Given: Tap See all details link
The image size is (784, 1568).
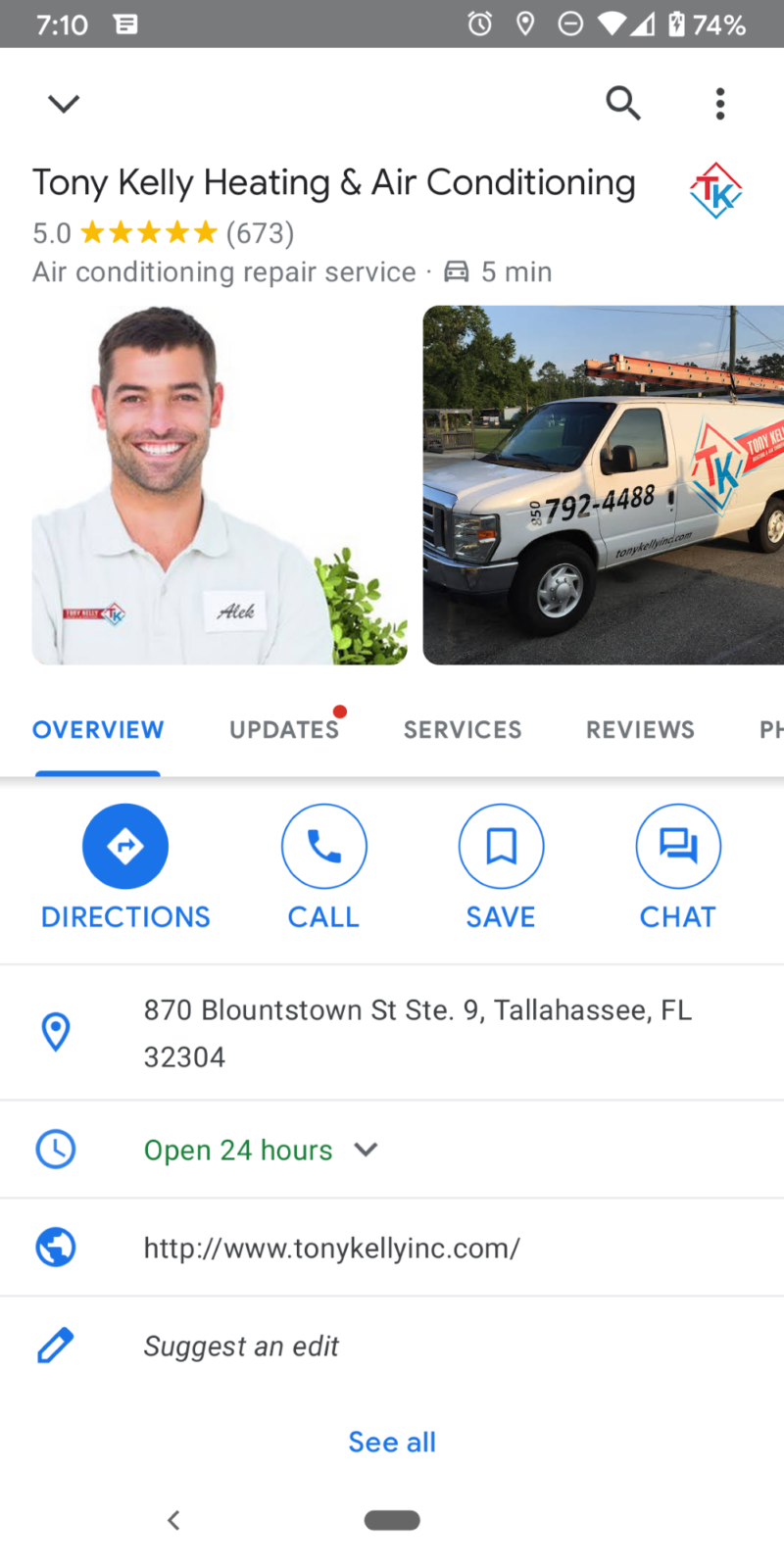Looking at the screenshot, I should click(392, 1442).
